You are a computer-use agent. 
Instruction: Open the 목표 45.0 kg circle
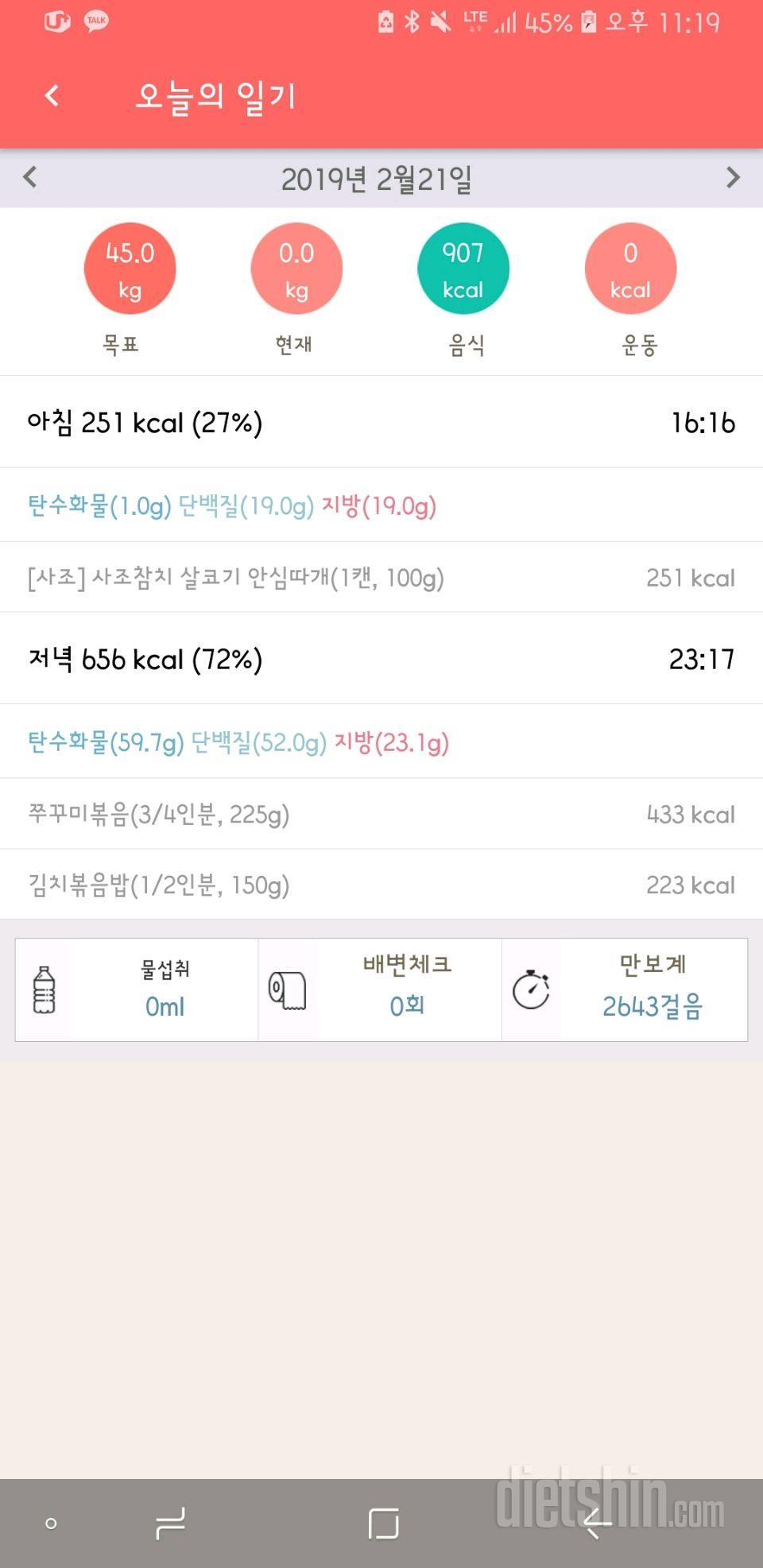point(130,269)
